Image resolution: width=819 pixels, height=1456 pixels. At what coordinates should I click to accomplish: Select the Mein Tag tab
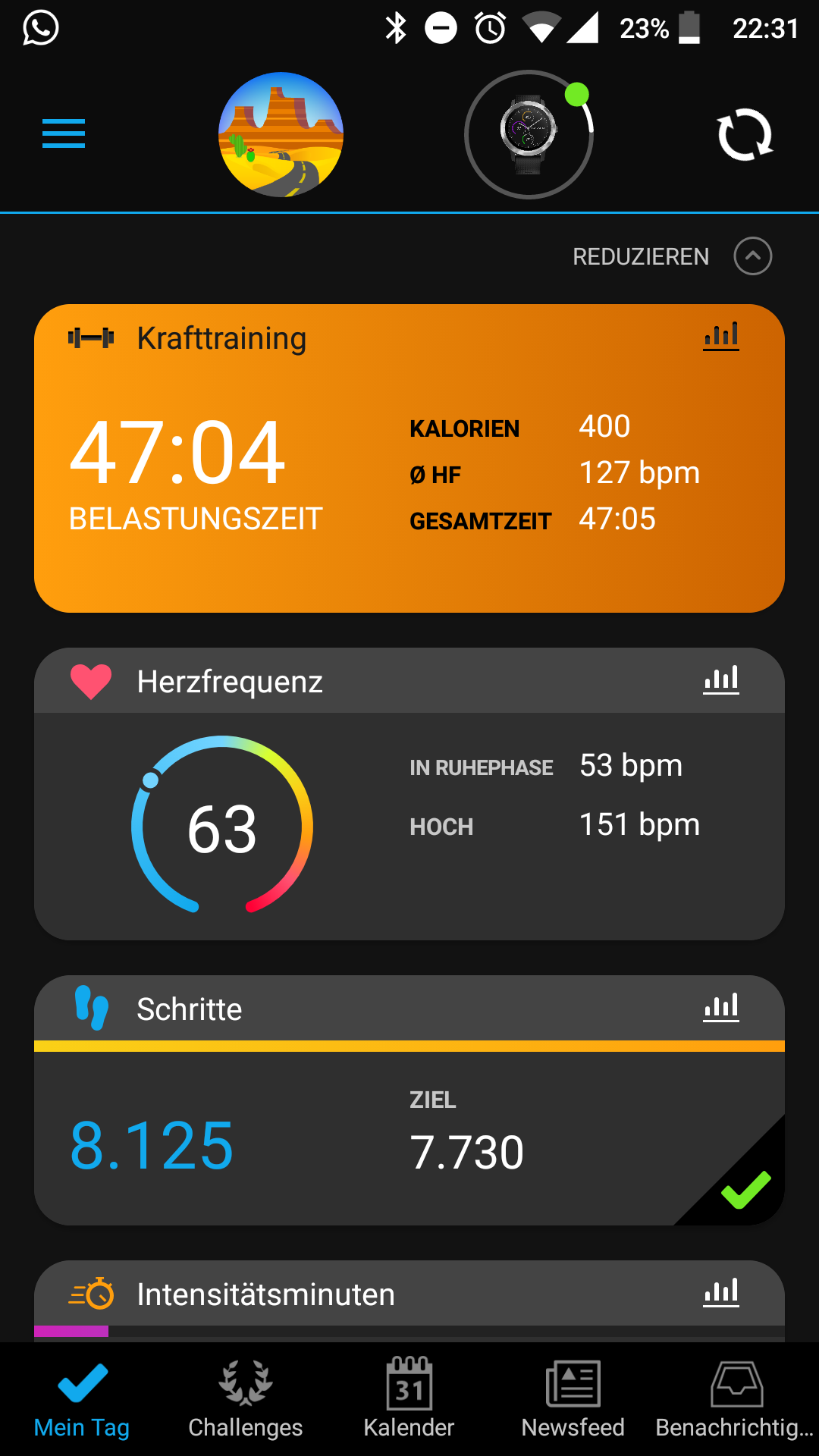(x=82, y=1399)
